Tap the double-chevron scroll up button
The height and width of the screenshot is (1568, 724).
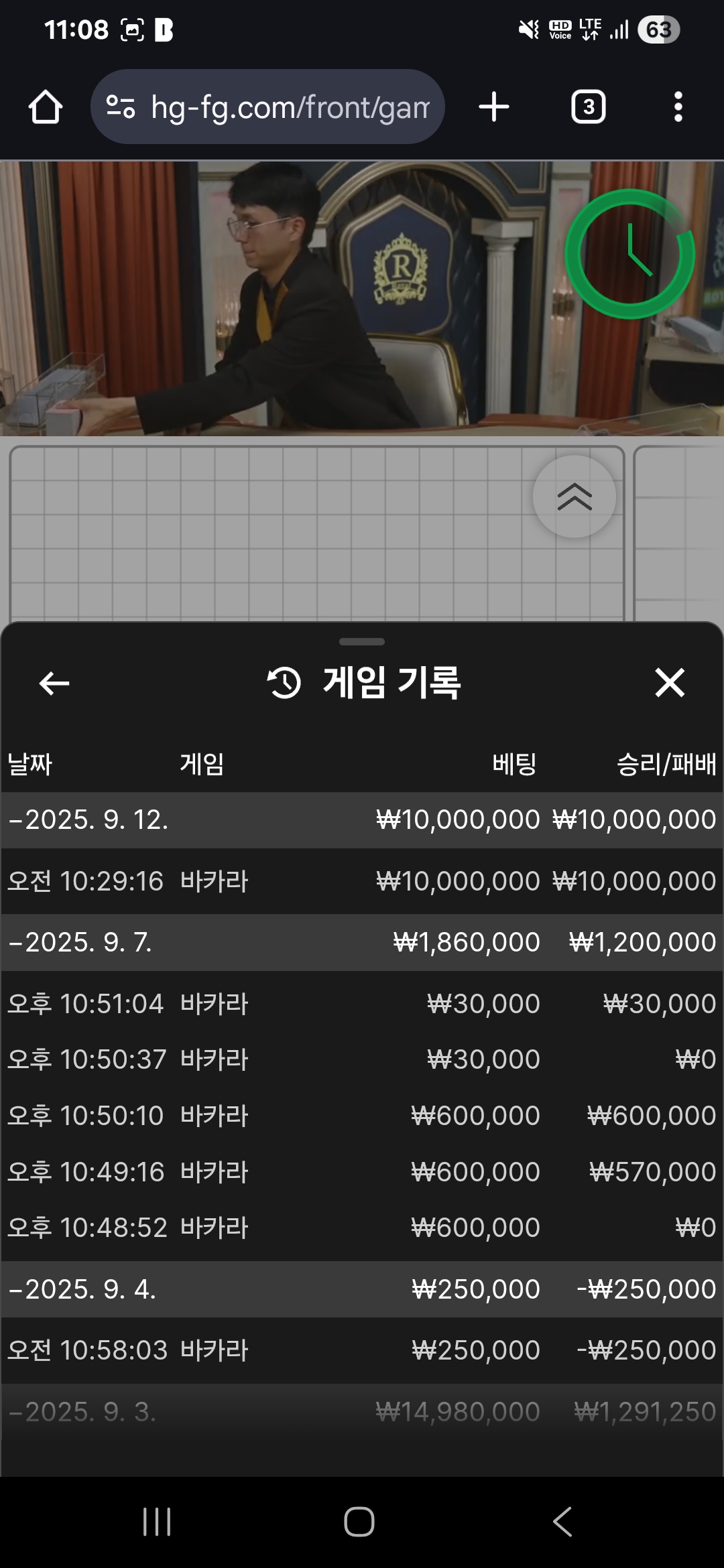pos(575,497)
